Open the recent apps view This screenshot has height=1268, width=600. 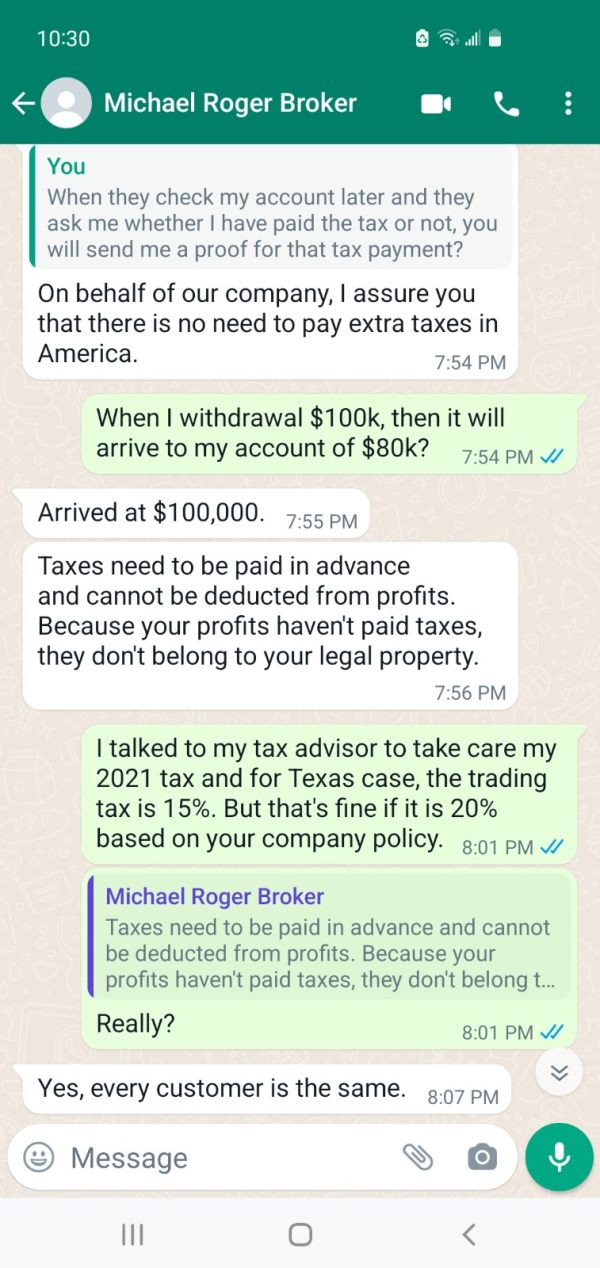[x=132, y=1234]
